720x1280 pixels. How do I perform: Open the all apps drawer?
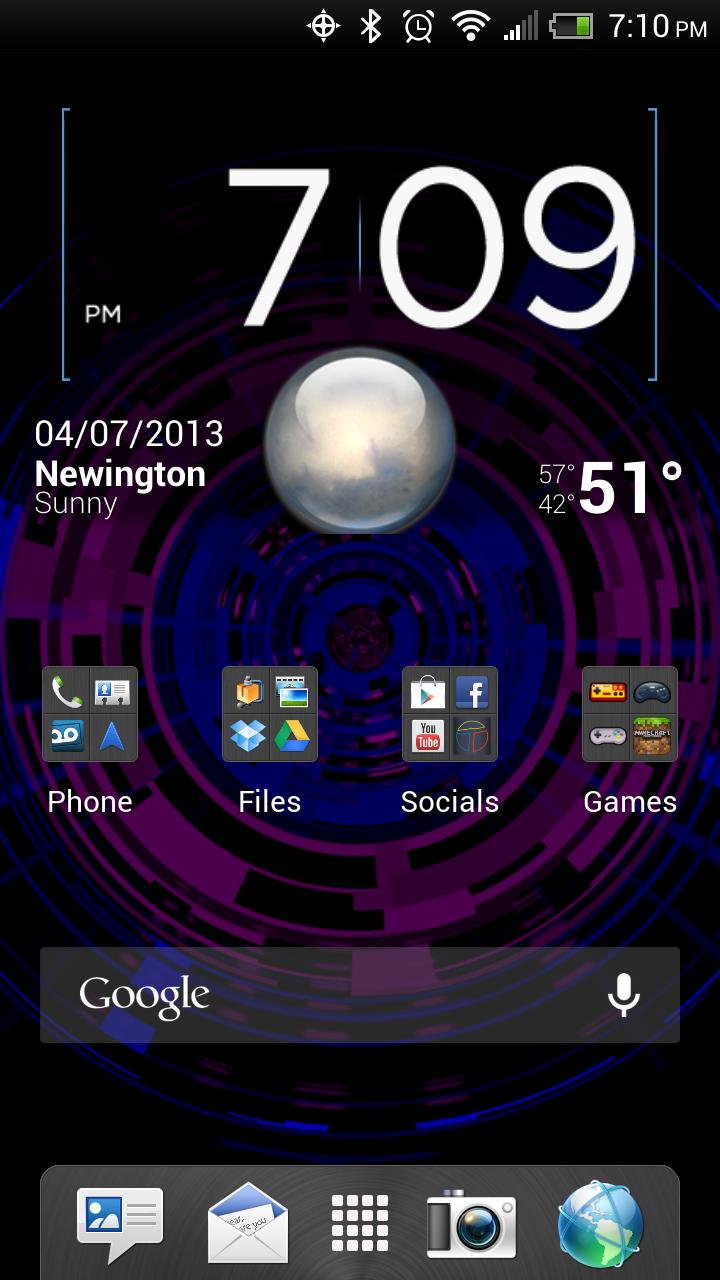click(360, 1223)
